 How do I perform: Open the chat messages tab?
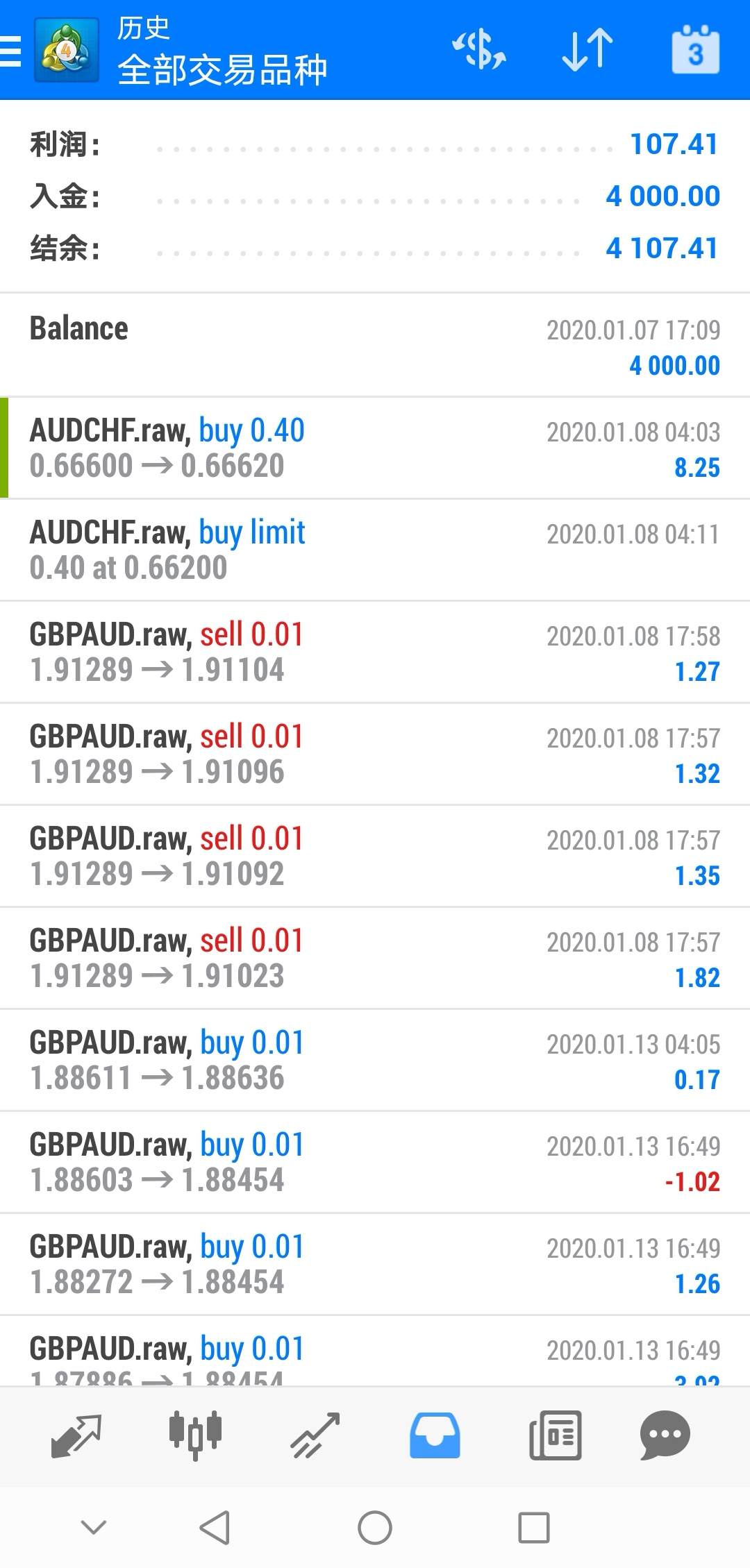pos(665,1435)
